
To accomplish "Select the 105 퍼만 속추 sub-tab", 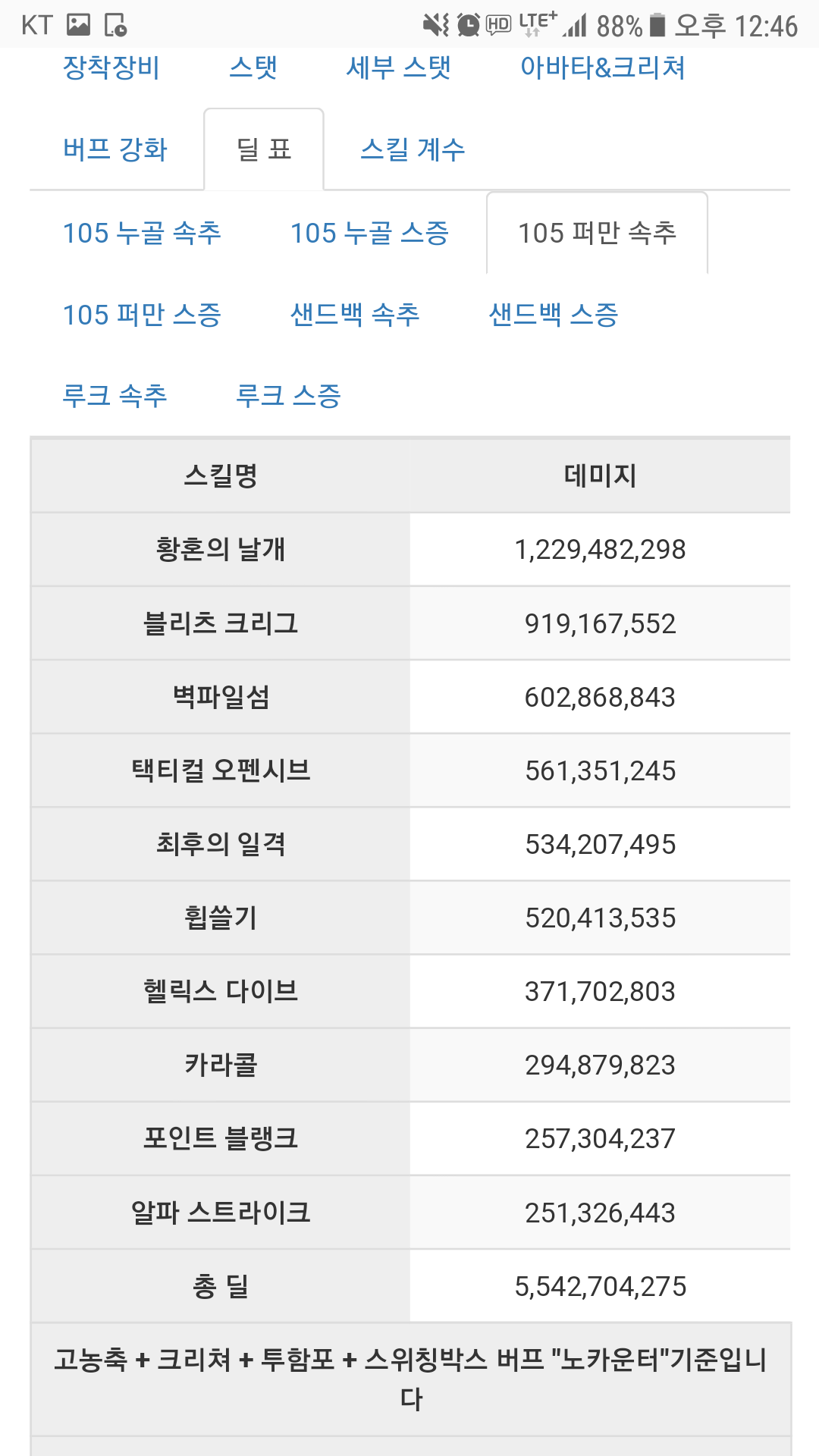I will [x=597, y=233].
